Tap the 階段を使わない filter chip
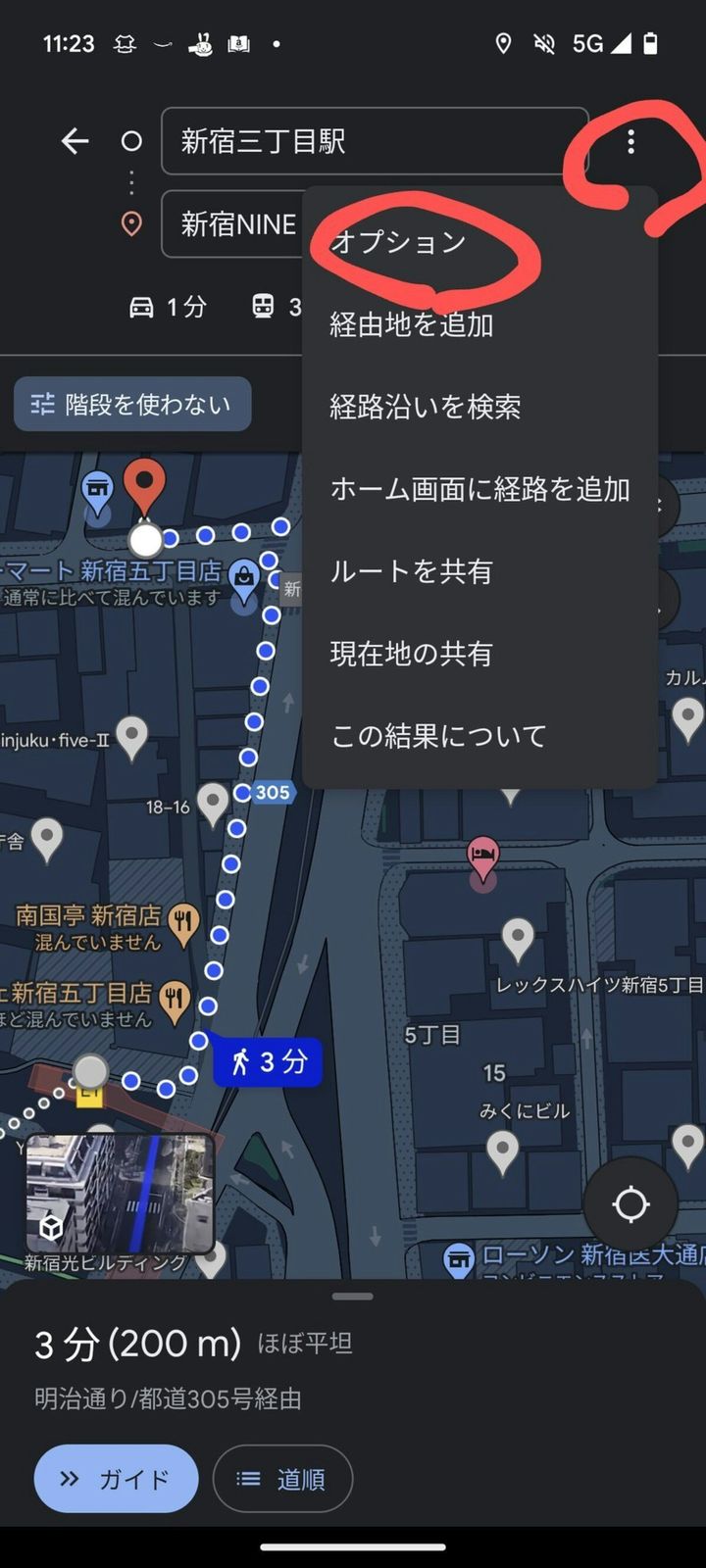This screenshot has height=1568, width=706. pos(132,404)
